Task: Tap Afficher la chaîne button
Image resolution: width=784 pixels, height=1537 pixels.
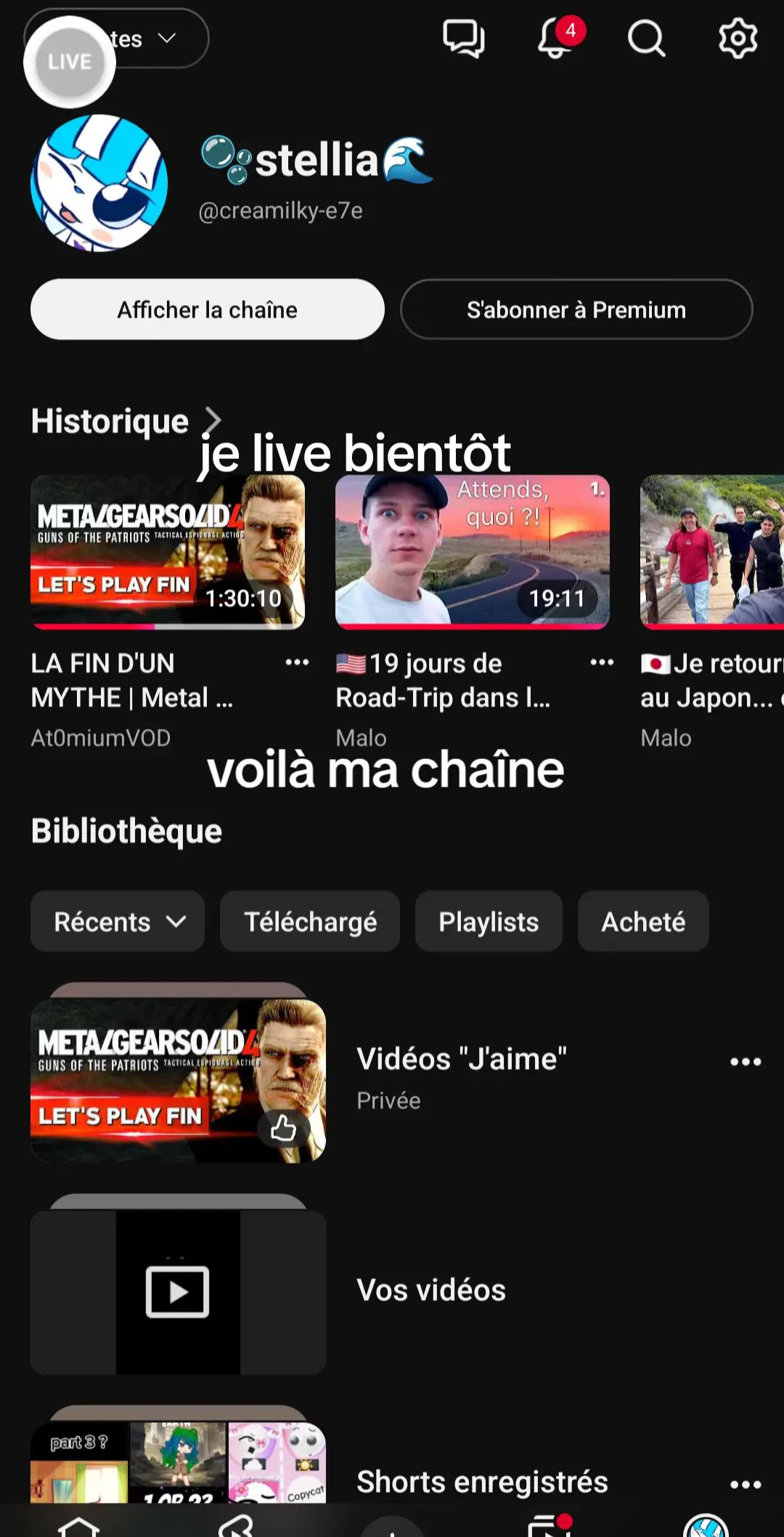Action: pos(208,309)
